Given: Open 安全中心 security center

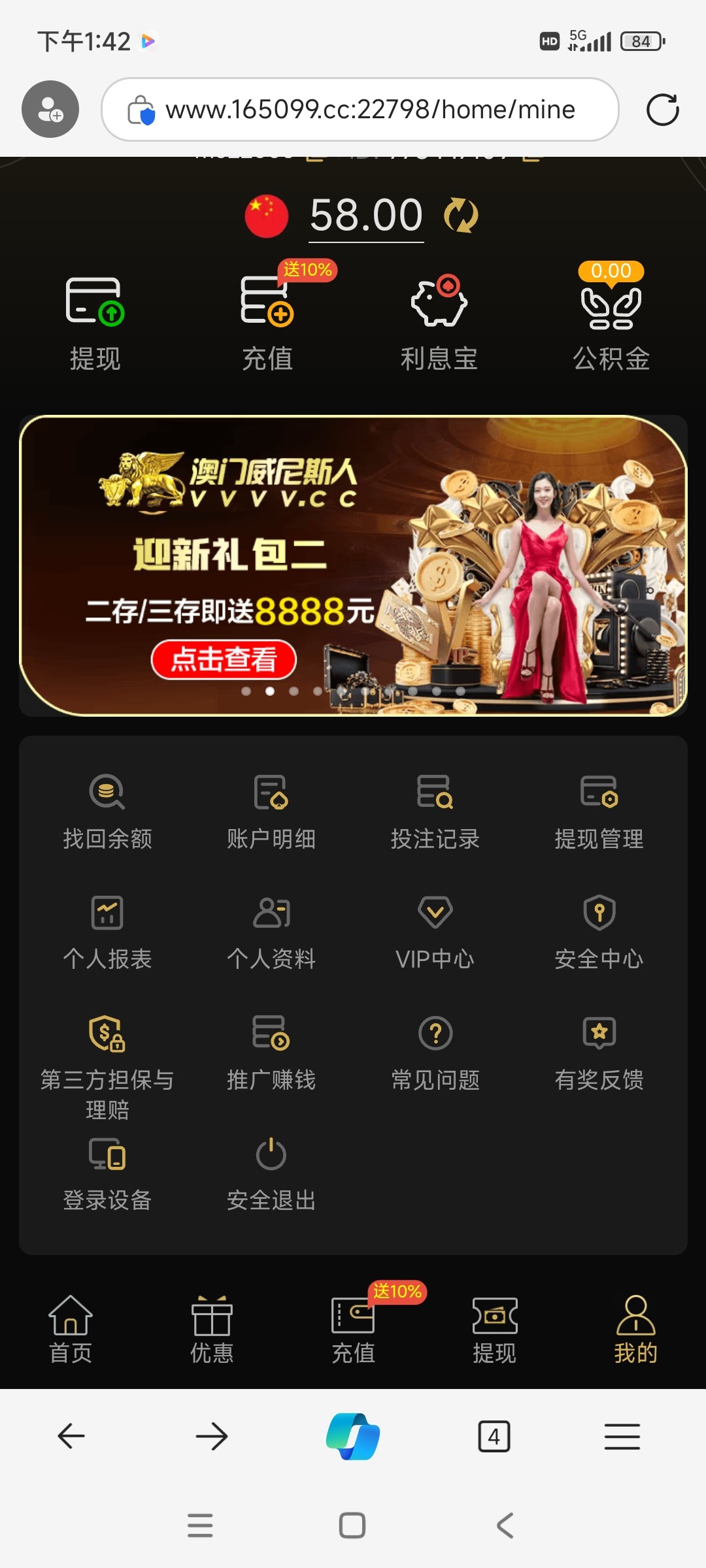Looking at the screenshot, I should coord(599,932).
